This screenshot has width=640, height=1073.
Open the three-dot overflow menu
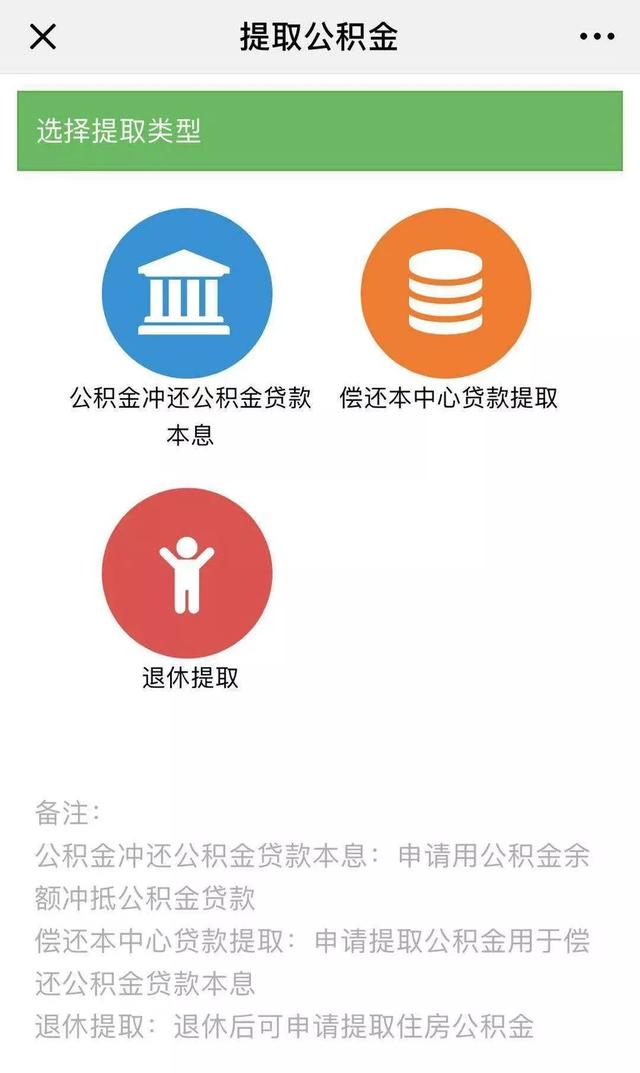point(597,36)
